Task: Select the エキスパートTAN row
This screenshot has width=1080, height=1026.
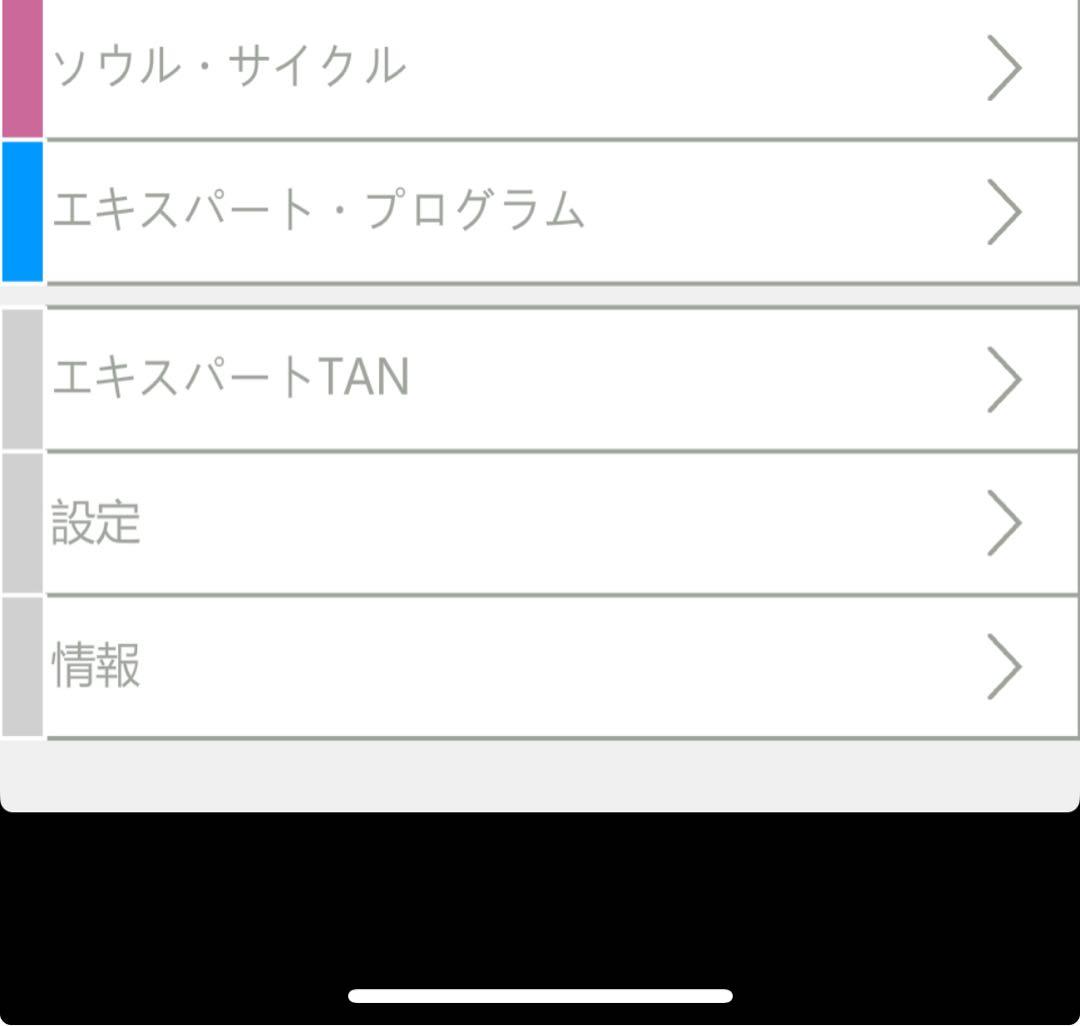Action: [x=540, y=378]
